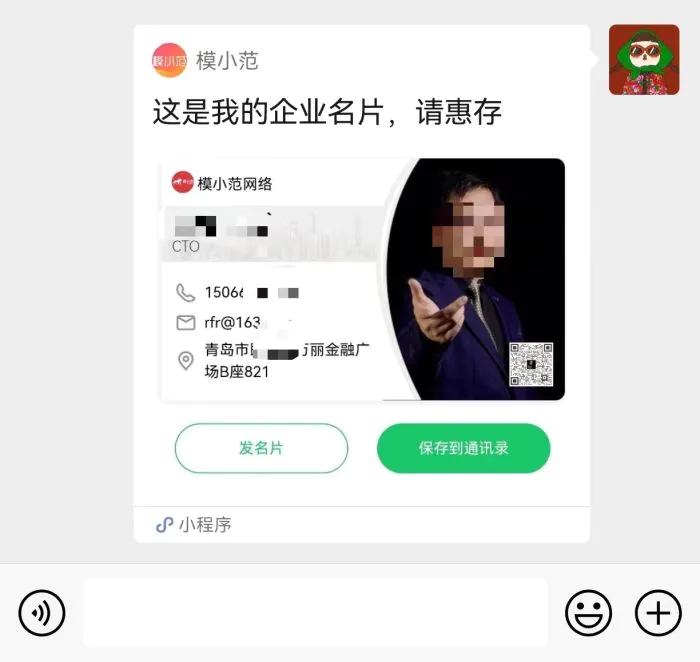Viewport: 700px width, 662px height.
Task: Open the 模小范网络 business card
Action: pyautogui.click(x=362, y=279)
